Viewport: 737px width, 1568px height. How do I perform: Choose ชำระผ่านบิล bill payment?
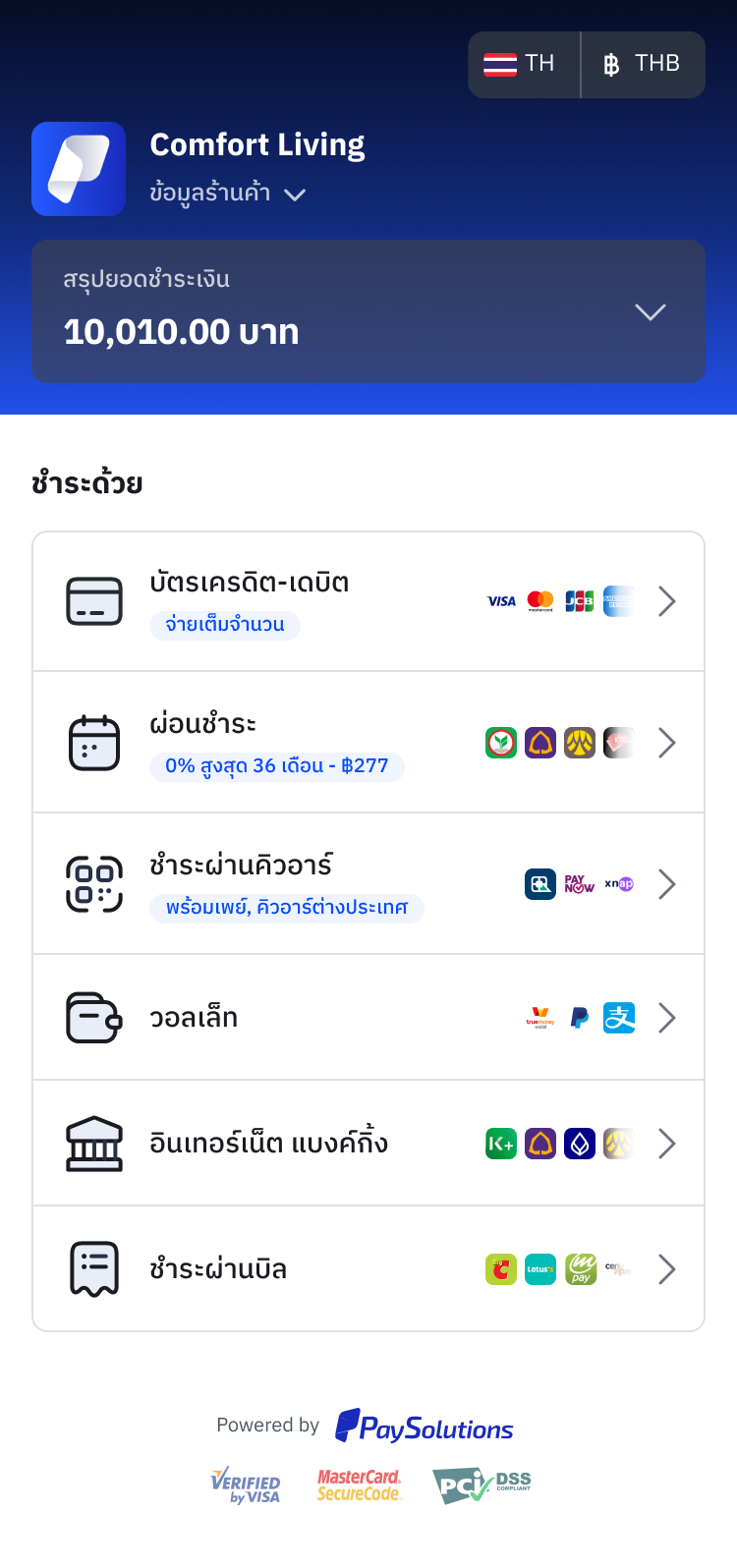pos(368,1269)
